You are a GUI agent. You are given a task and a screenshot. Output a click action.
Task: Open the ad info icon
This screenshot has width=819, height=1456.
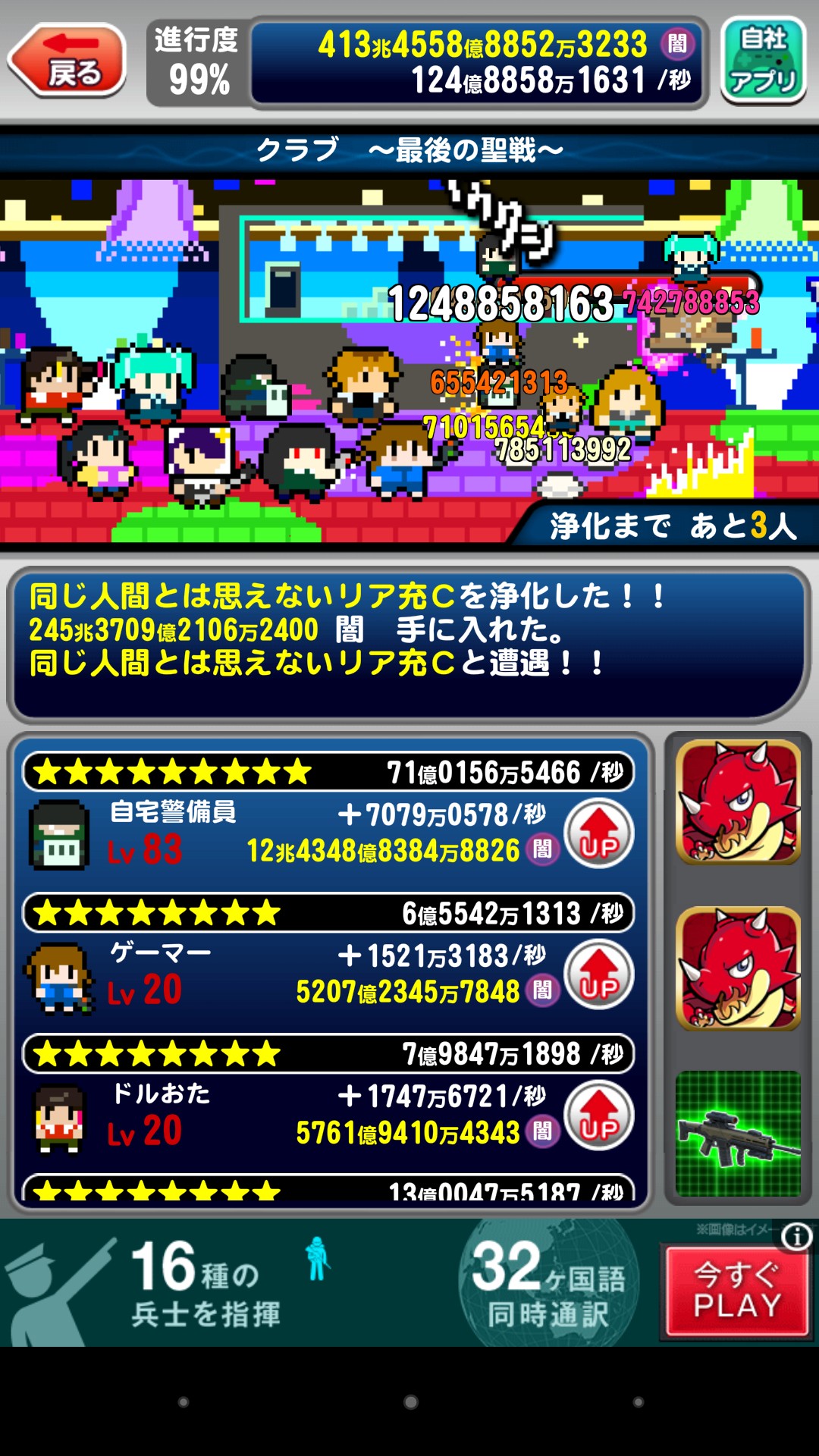796,1238
